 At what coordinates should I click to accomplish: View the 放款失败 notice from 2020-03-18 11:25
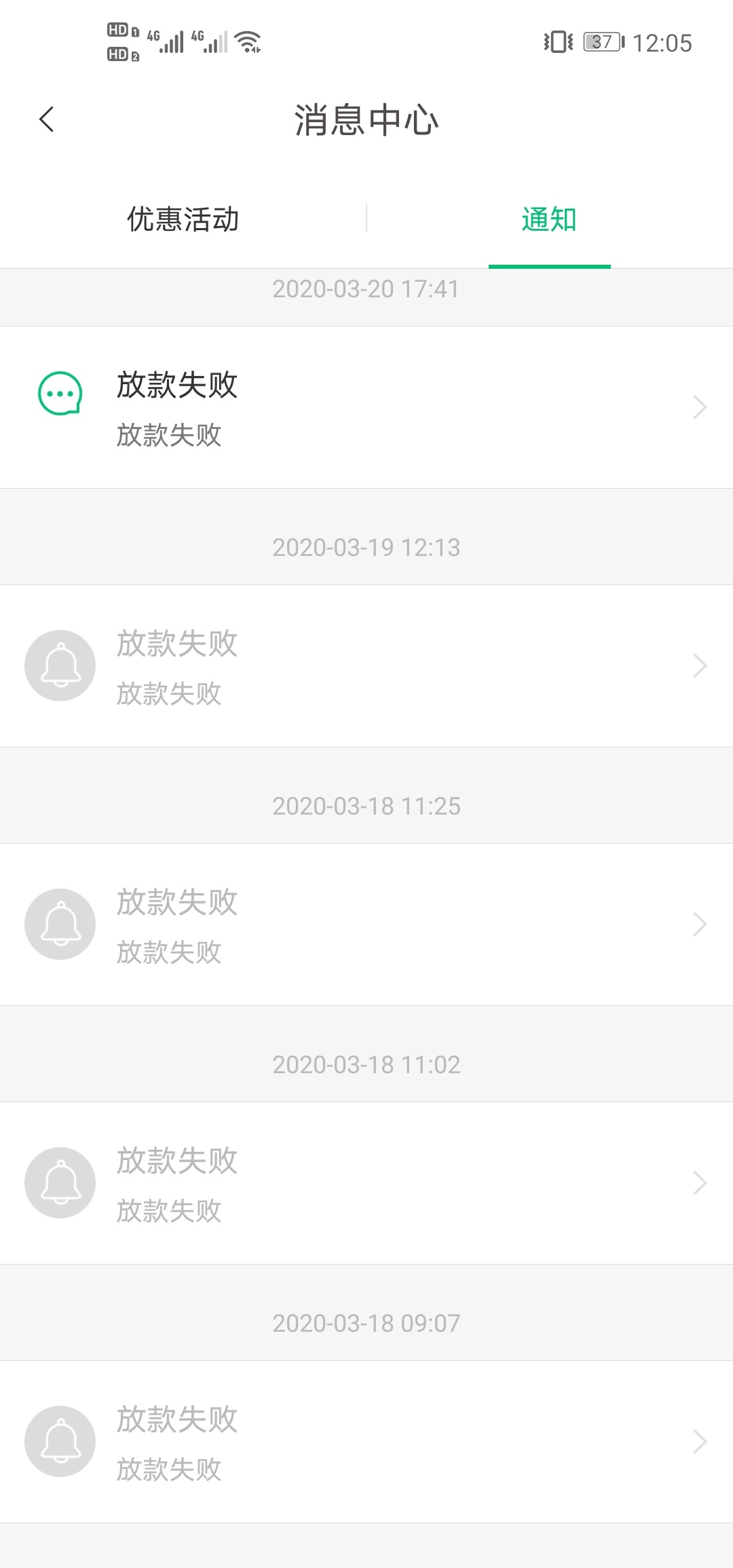coord(366,925)
